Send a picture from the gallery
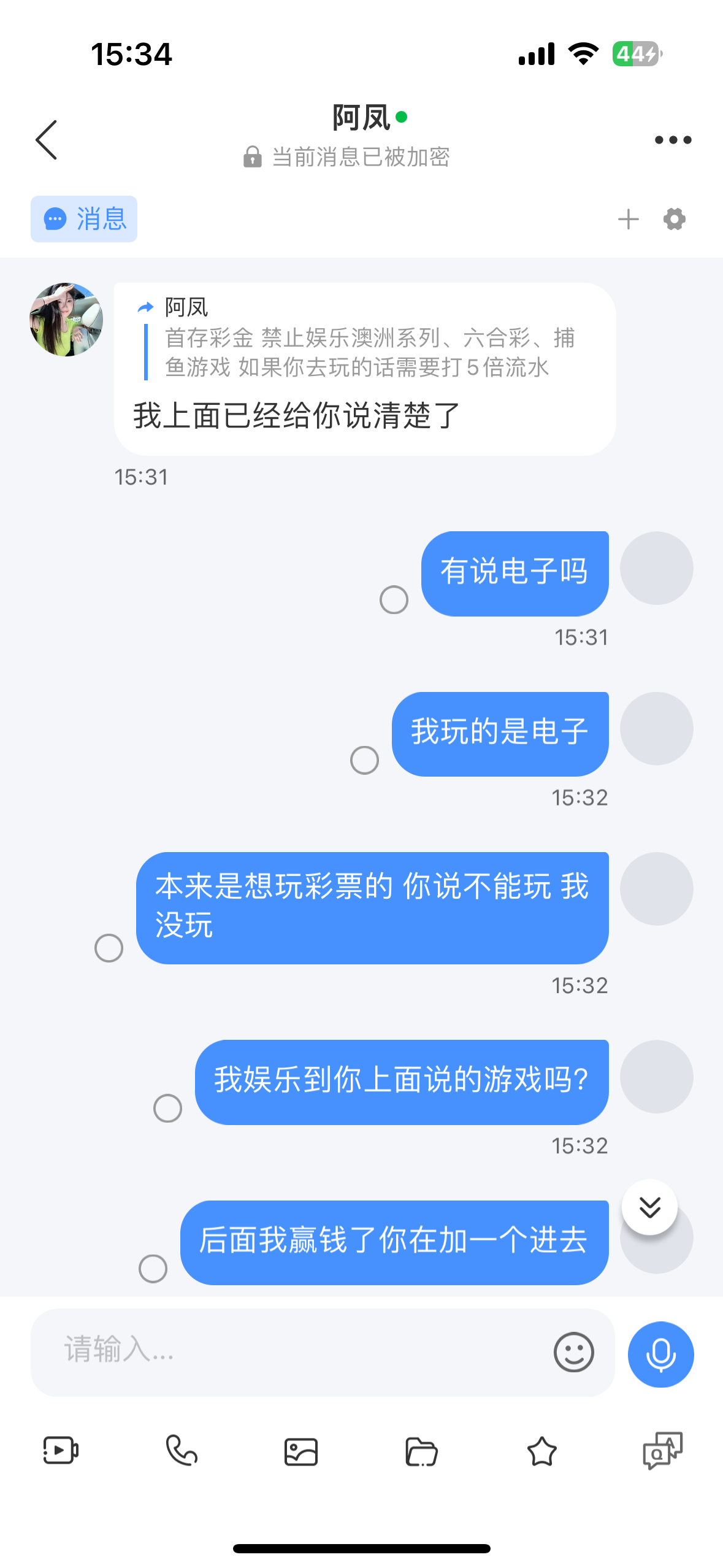 tap(301, 1451)
